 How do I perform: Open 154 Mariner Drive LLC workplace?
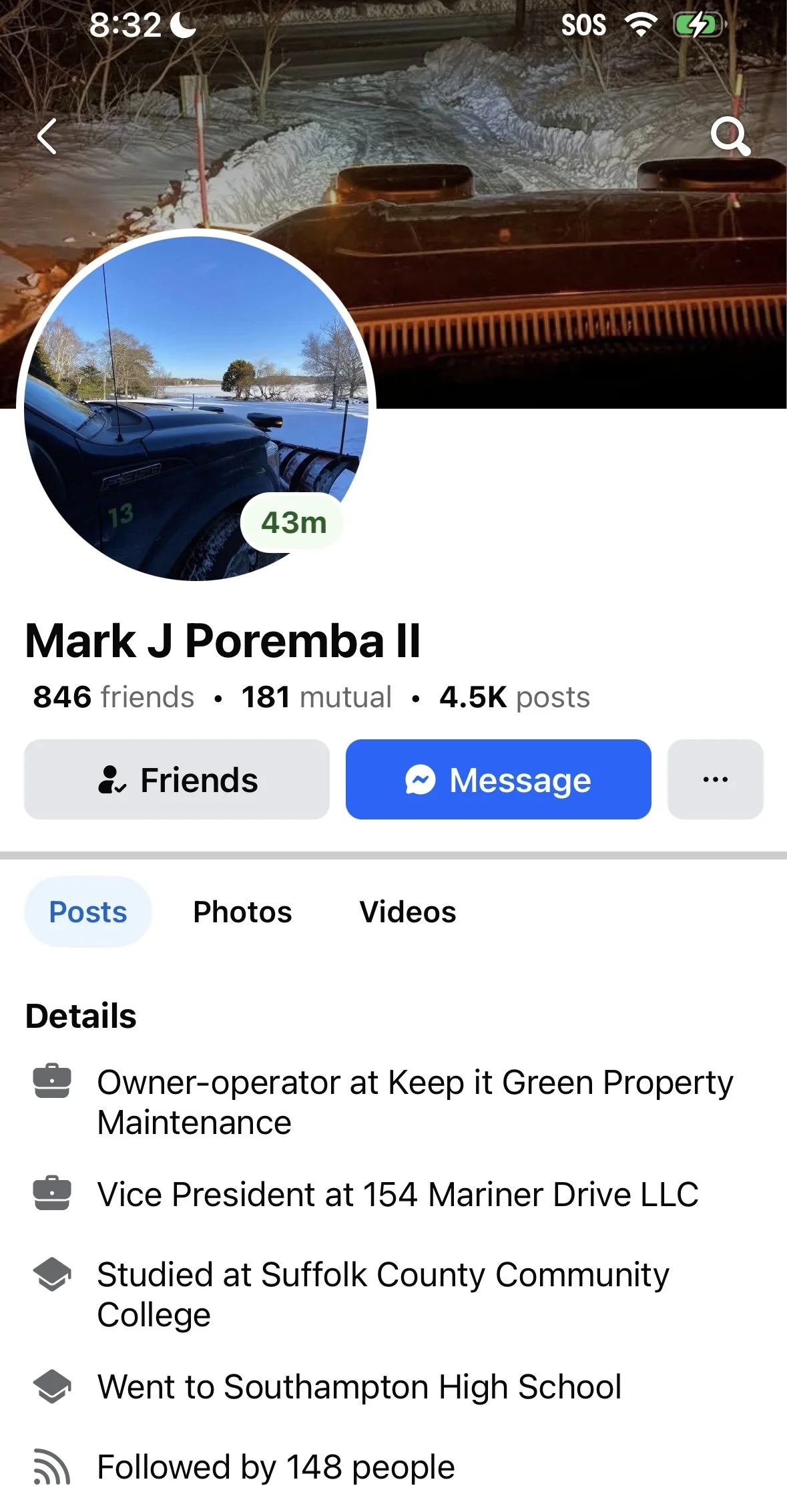coord(398,1194)
